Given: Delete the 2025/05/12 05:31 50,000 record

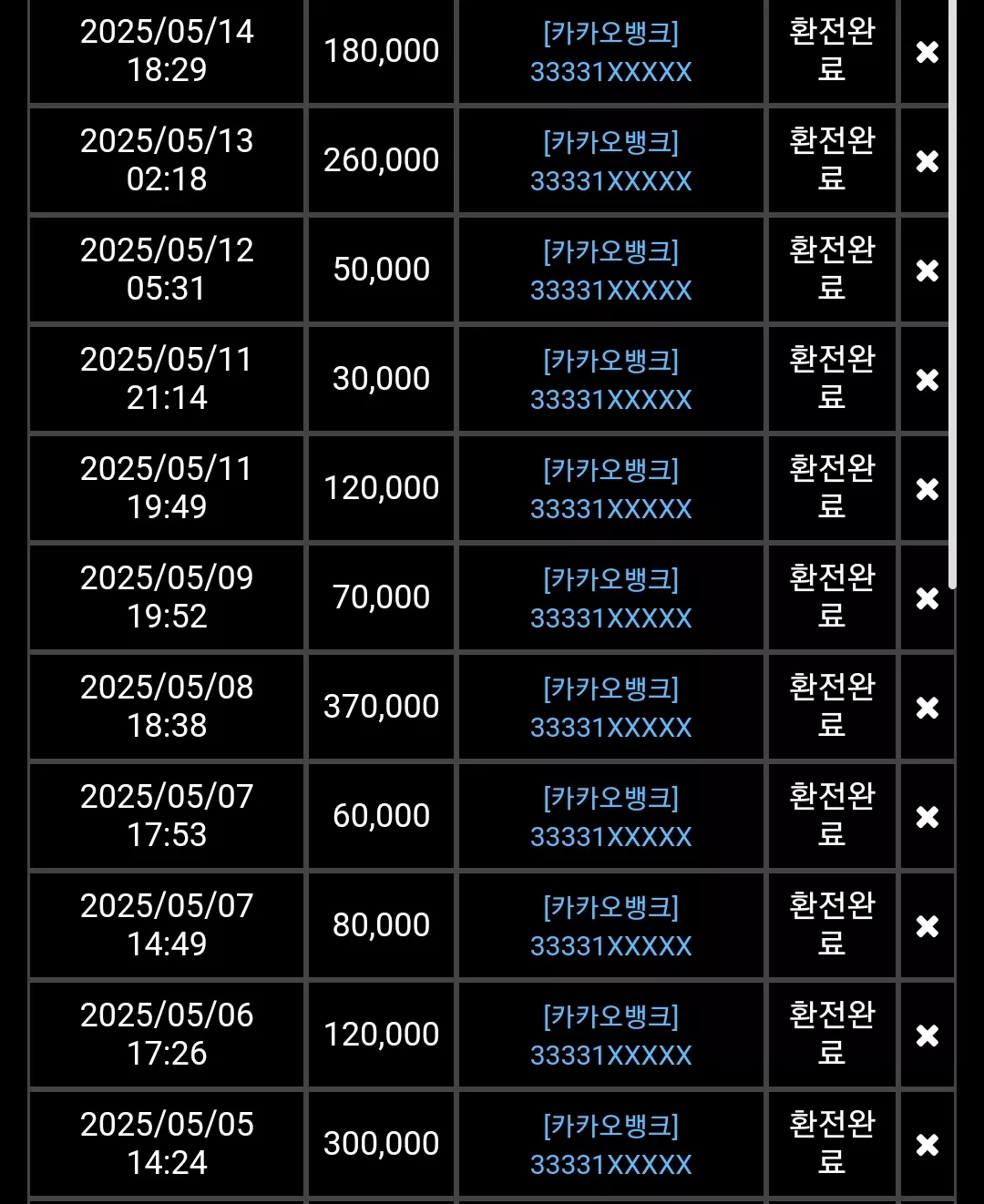Looking at the screenshot, I should tap(928, 270).
